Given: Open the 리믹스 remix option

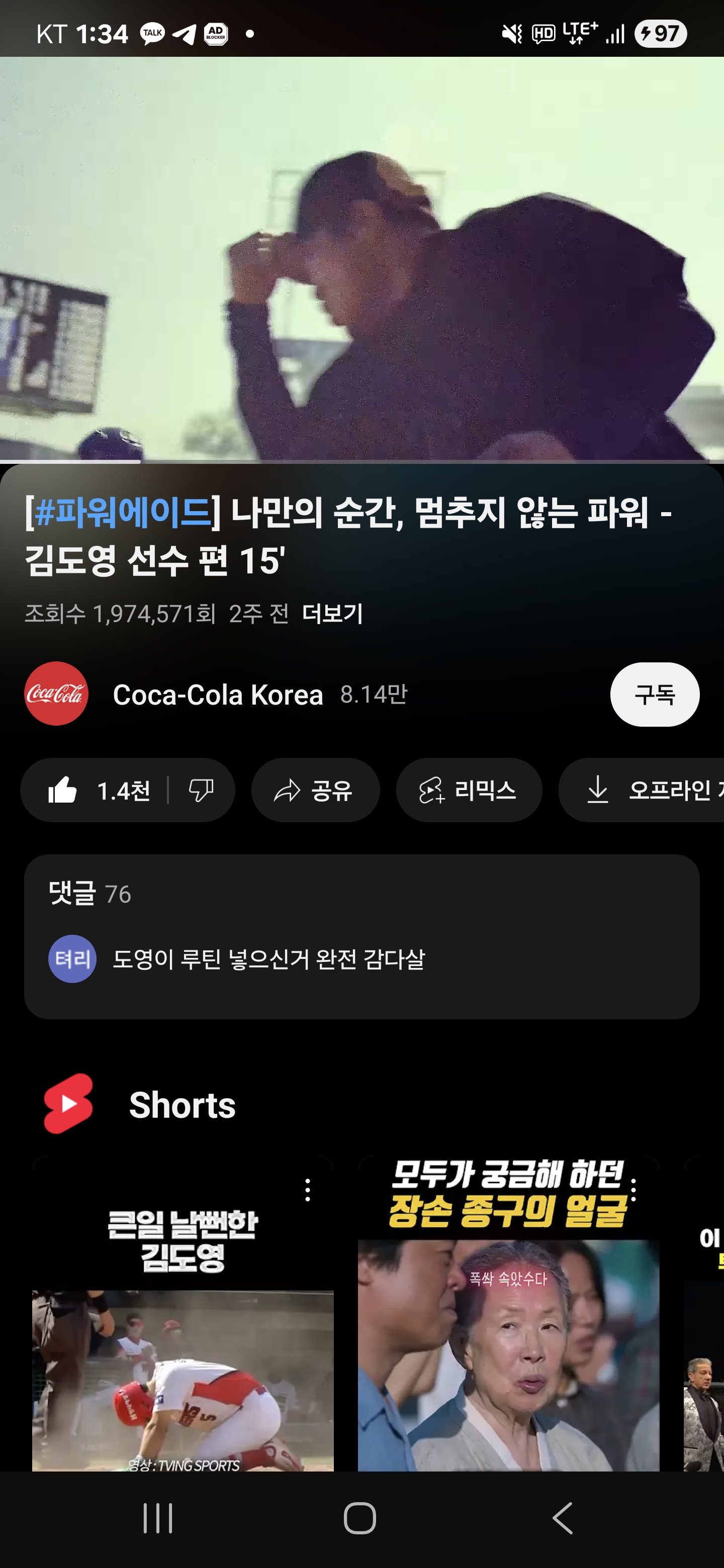Looking at the screenshot, I should point(469,791).
